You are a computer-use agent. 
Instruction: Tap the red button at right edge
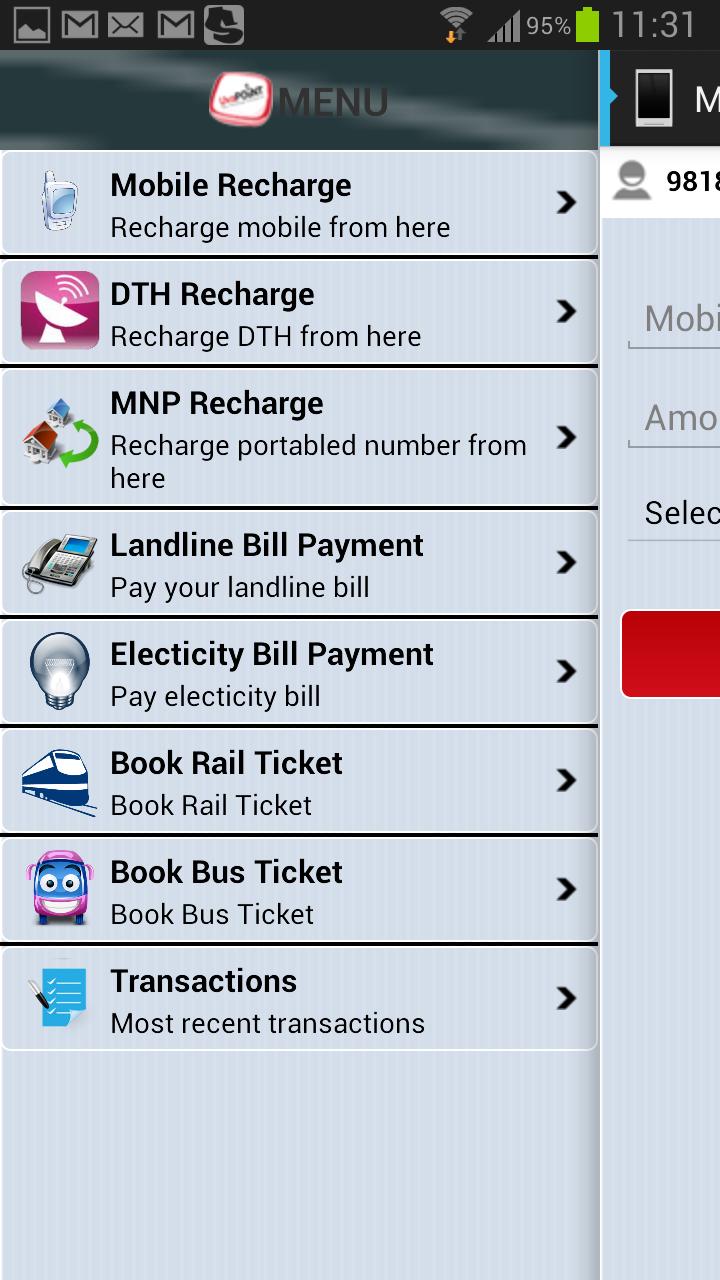(x=672, y=654)
